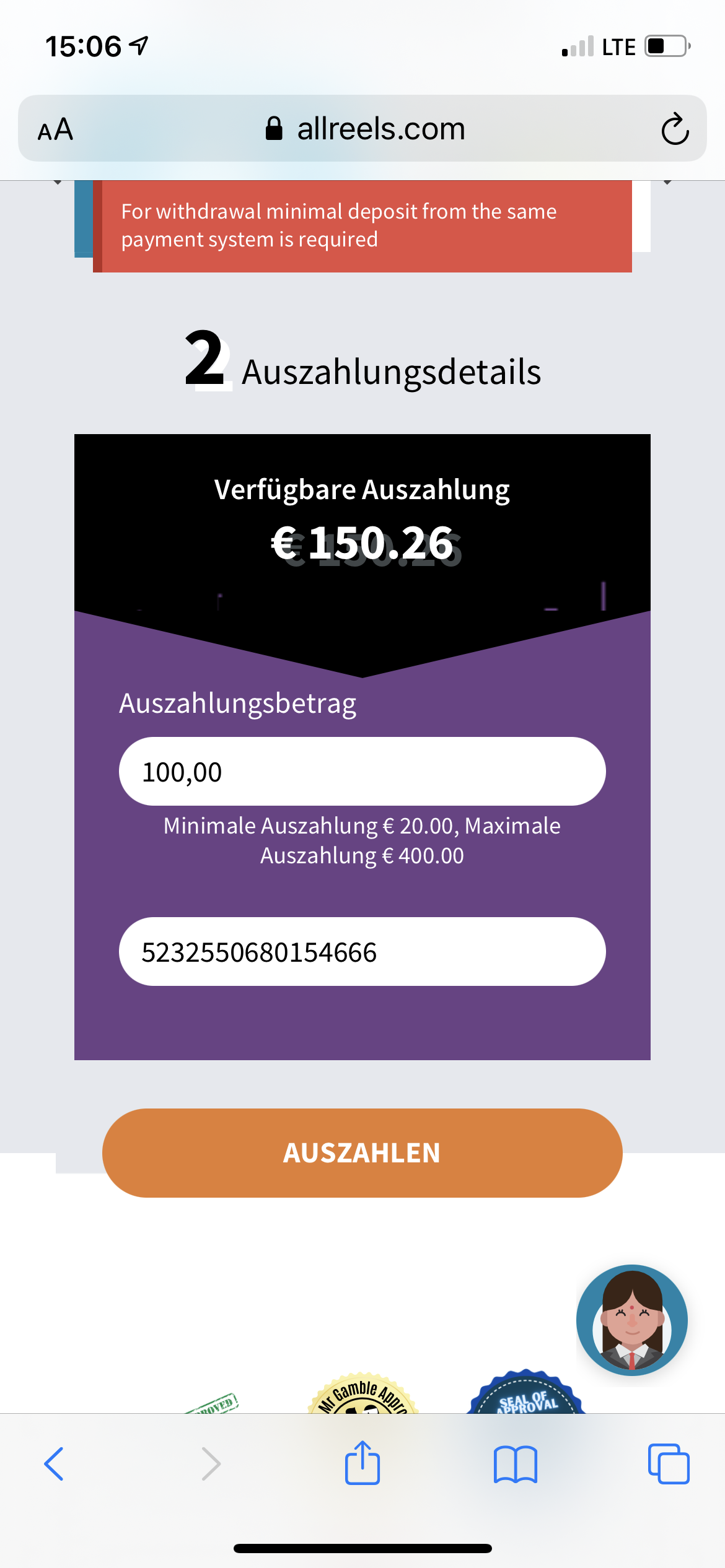725x1568 pixels.
Task: Tap the allreels.com address bar
Action: click(x=366, y=129)
